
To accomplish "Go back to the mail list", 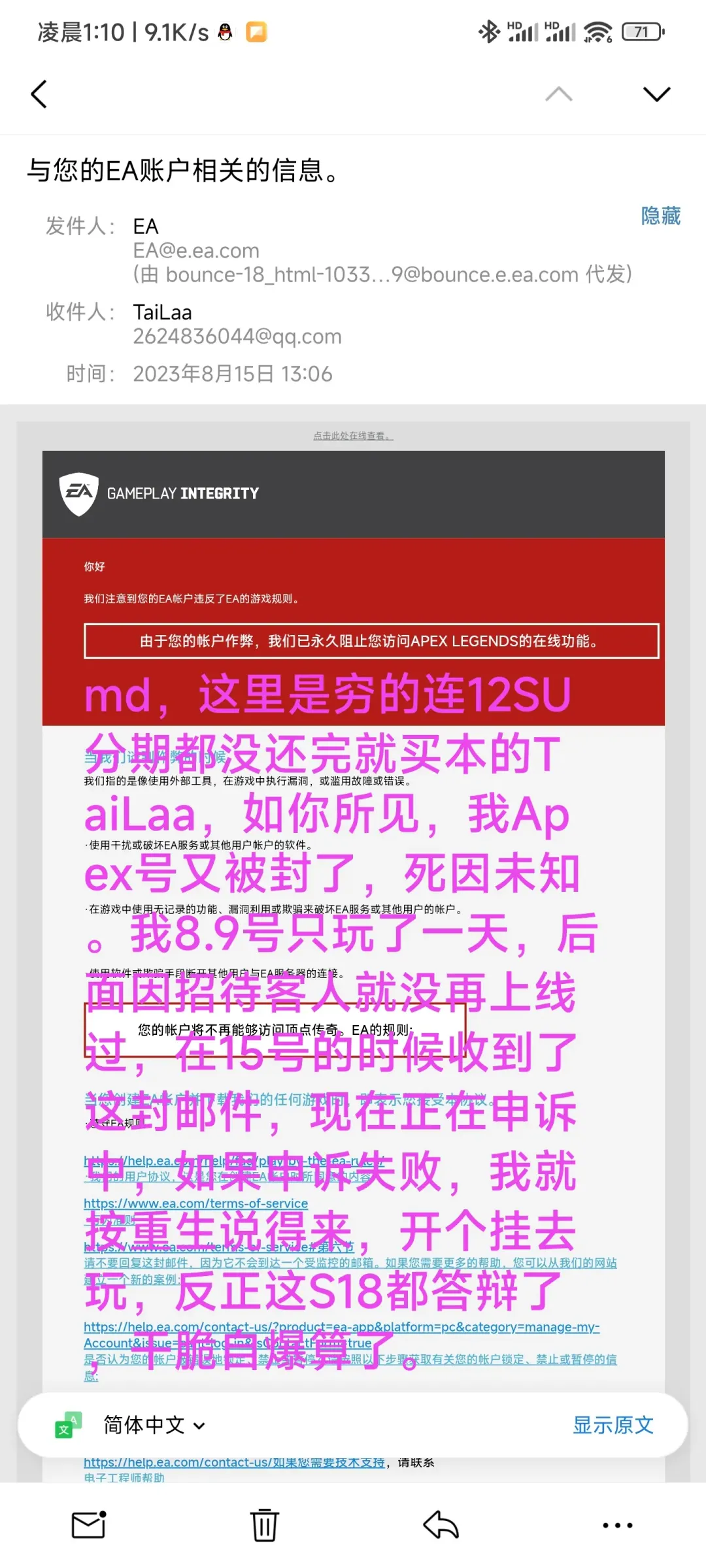I will coord(39,94).
